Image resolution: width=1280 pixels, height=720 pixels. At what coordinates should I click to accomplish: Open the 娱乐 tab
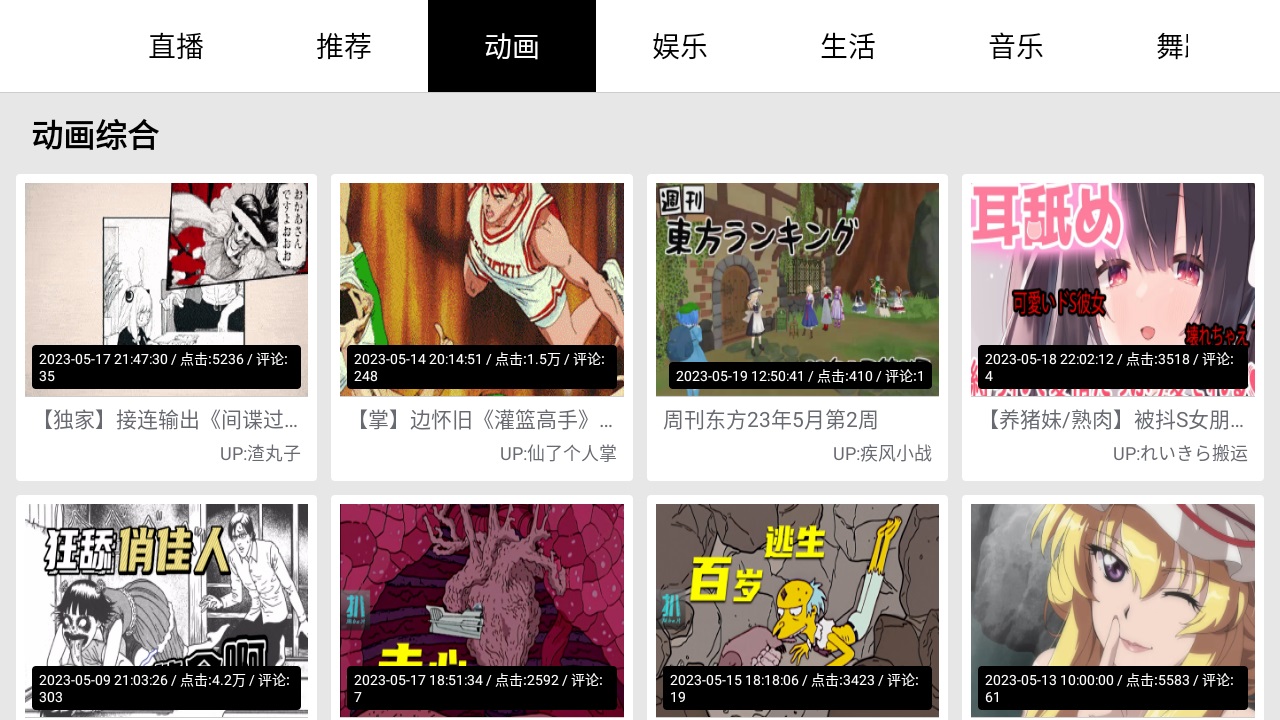[680, 46]
